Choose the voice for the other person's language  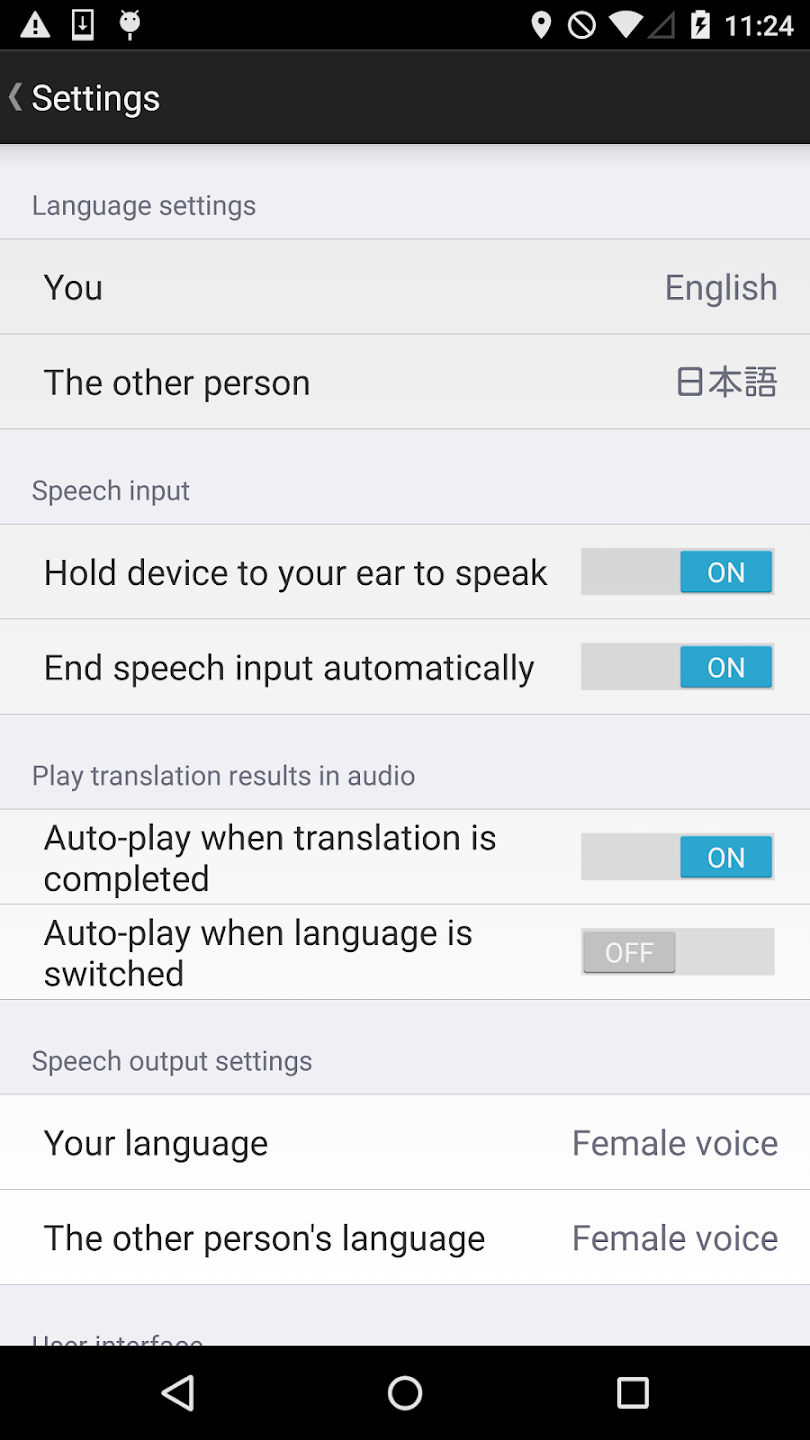405,1238
